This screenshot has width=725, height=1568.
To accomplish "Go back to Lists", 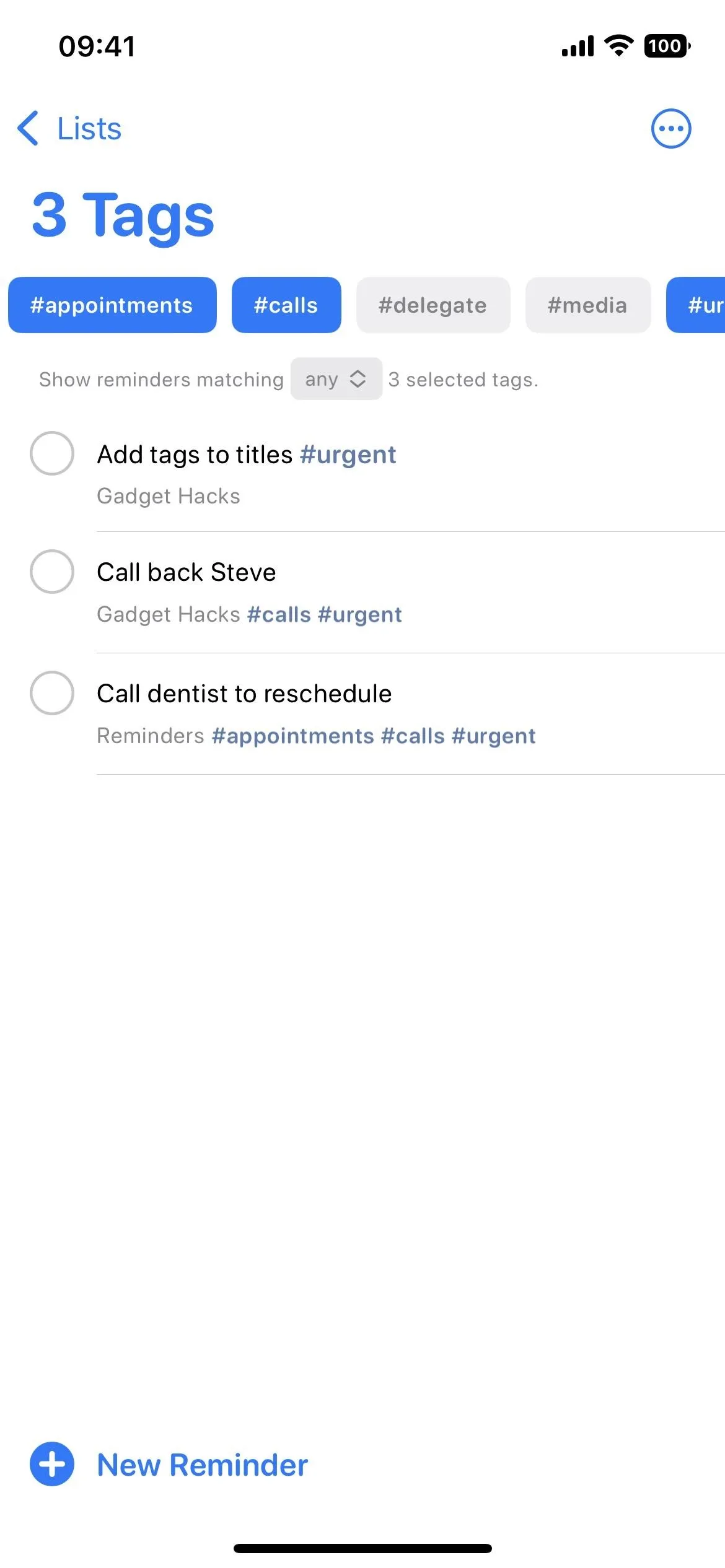I will (69, 129).
